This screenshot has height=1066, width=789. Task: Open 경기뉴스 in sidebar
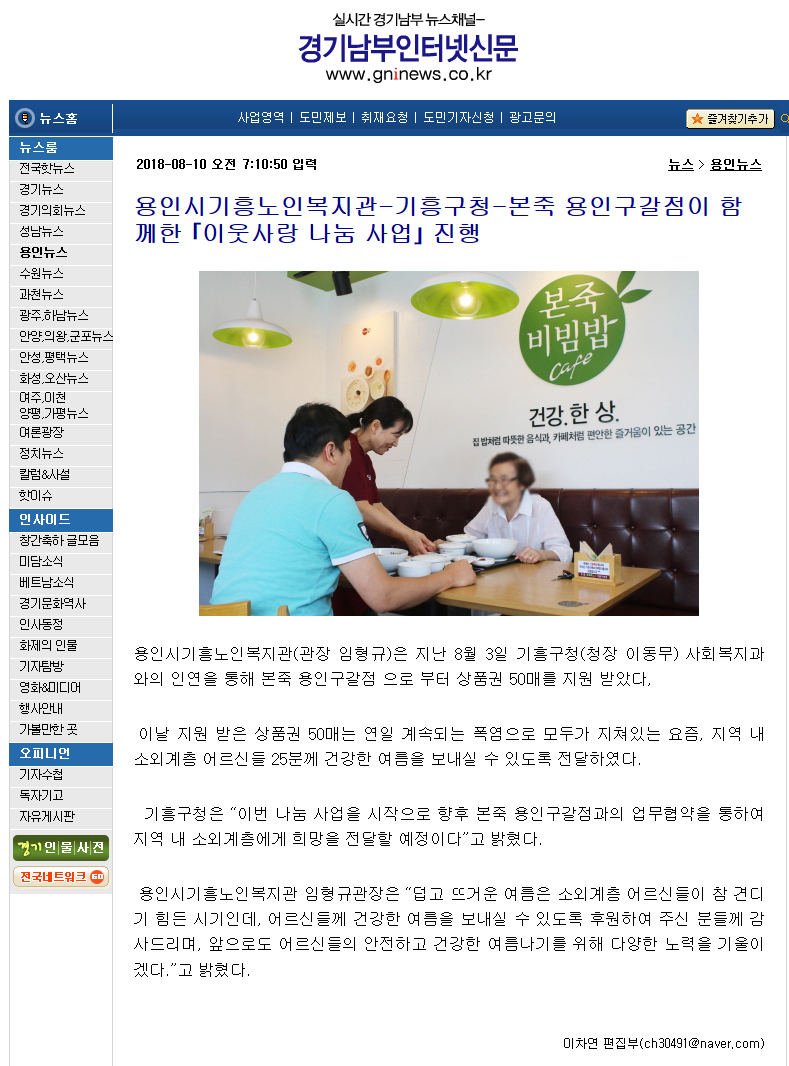pos(41,189)
